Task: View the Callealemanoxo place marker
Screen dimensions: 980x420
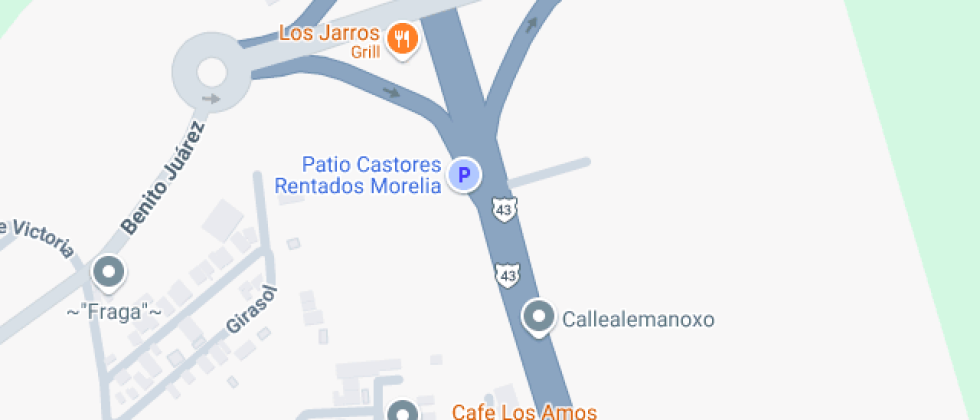Action: [540, 317]
